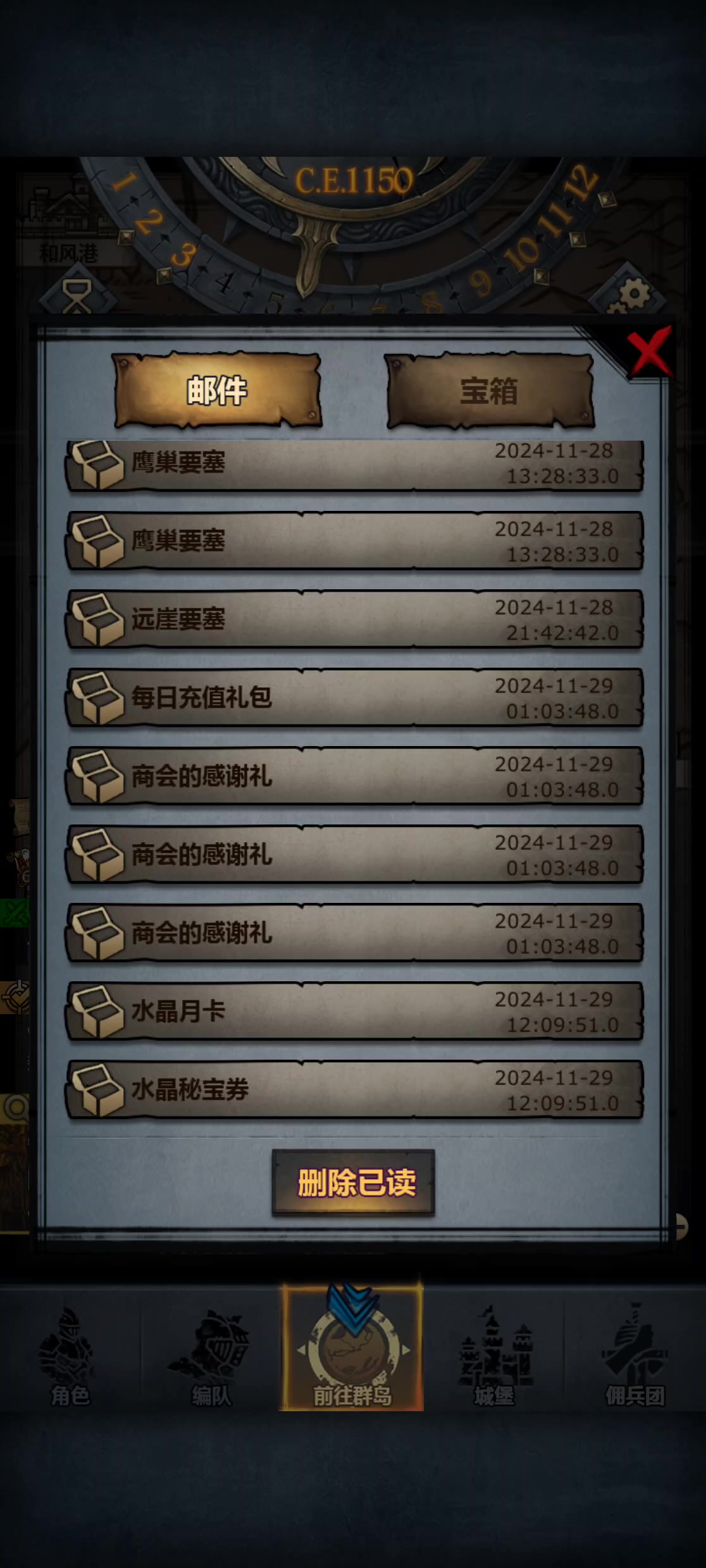This screenshot has width=706, height=1568.
Task: Switch to the 宝箱 tab
Action: click(x=489, y=391)
